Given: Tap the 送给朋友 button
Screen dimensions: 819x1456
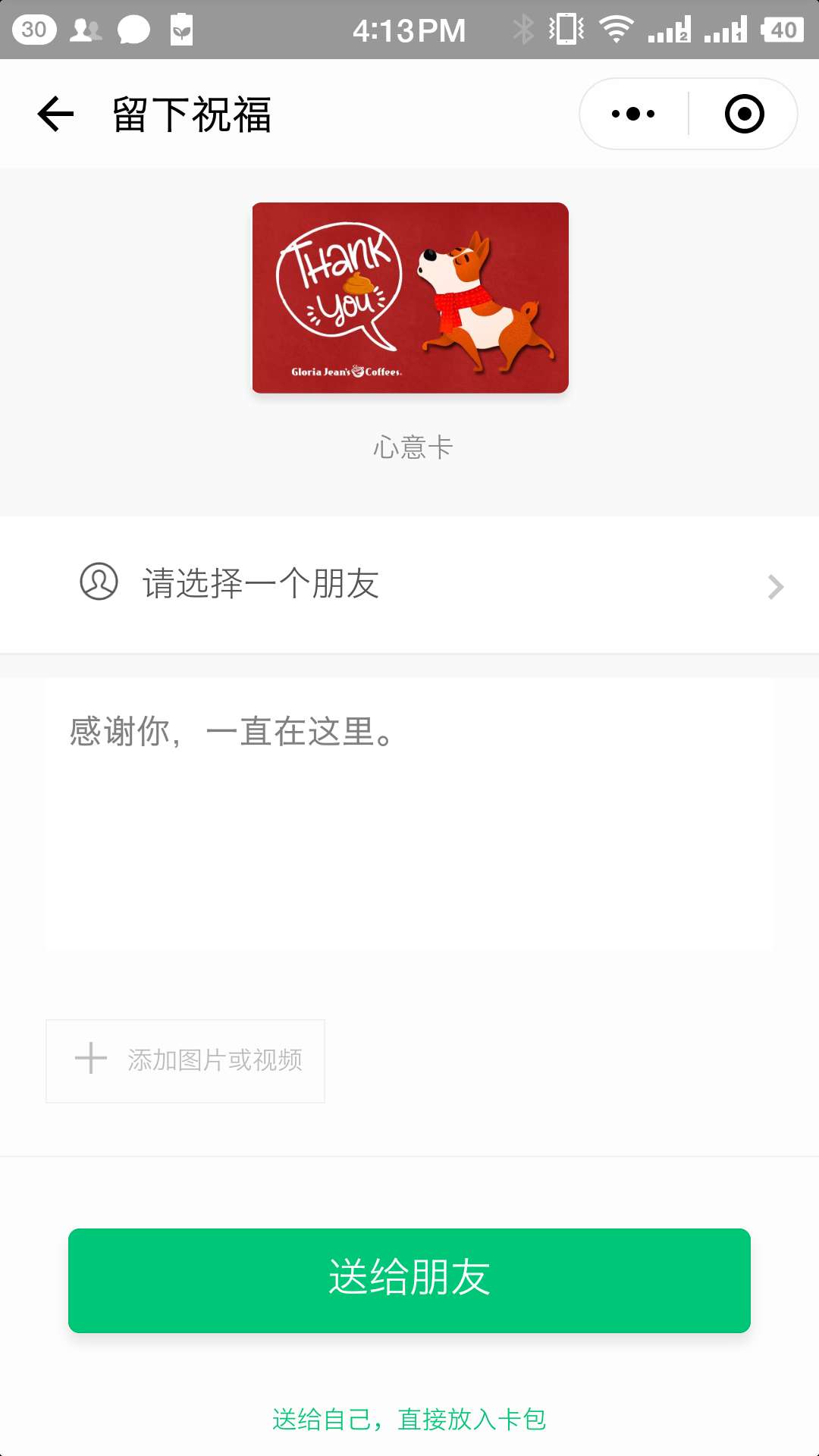Looking at the screenshot, I should click(409, 1280).
